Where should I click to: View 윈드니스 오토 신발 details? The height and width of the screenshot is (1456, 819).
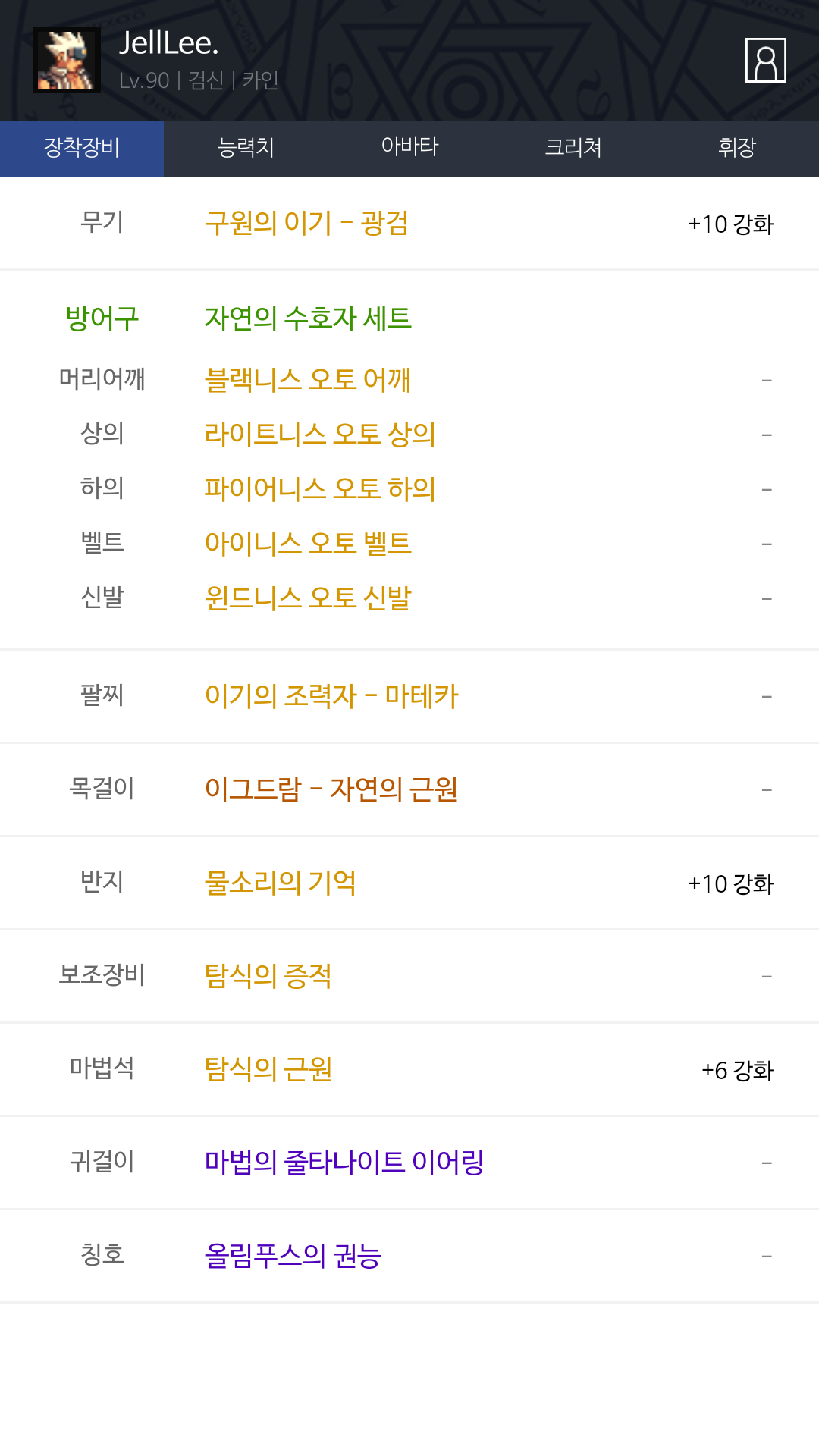pyautogui.click(x=308, y=598)
